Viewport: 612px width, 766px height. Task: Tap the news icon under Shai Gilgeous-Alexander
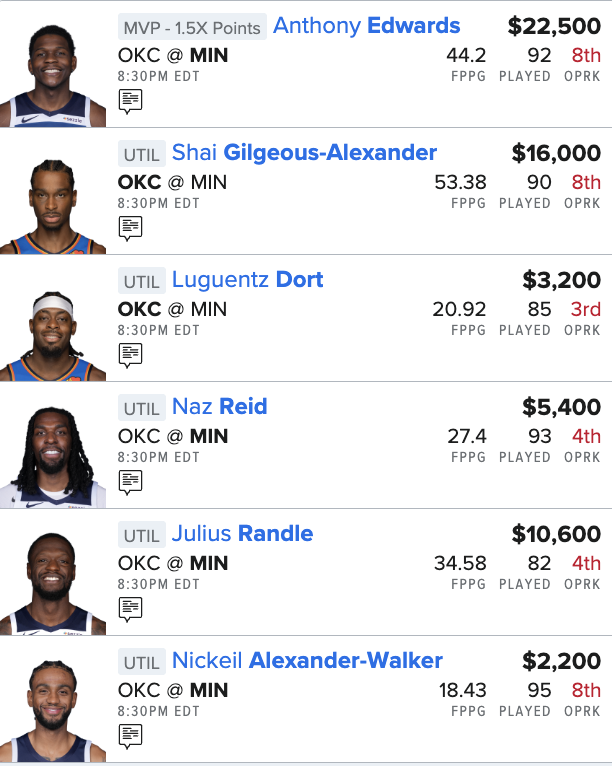[130, 228]
